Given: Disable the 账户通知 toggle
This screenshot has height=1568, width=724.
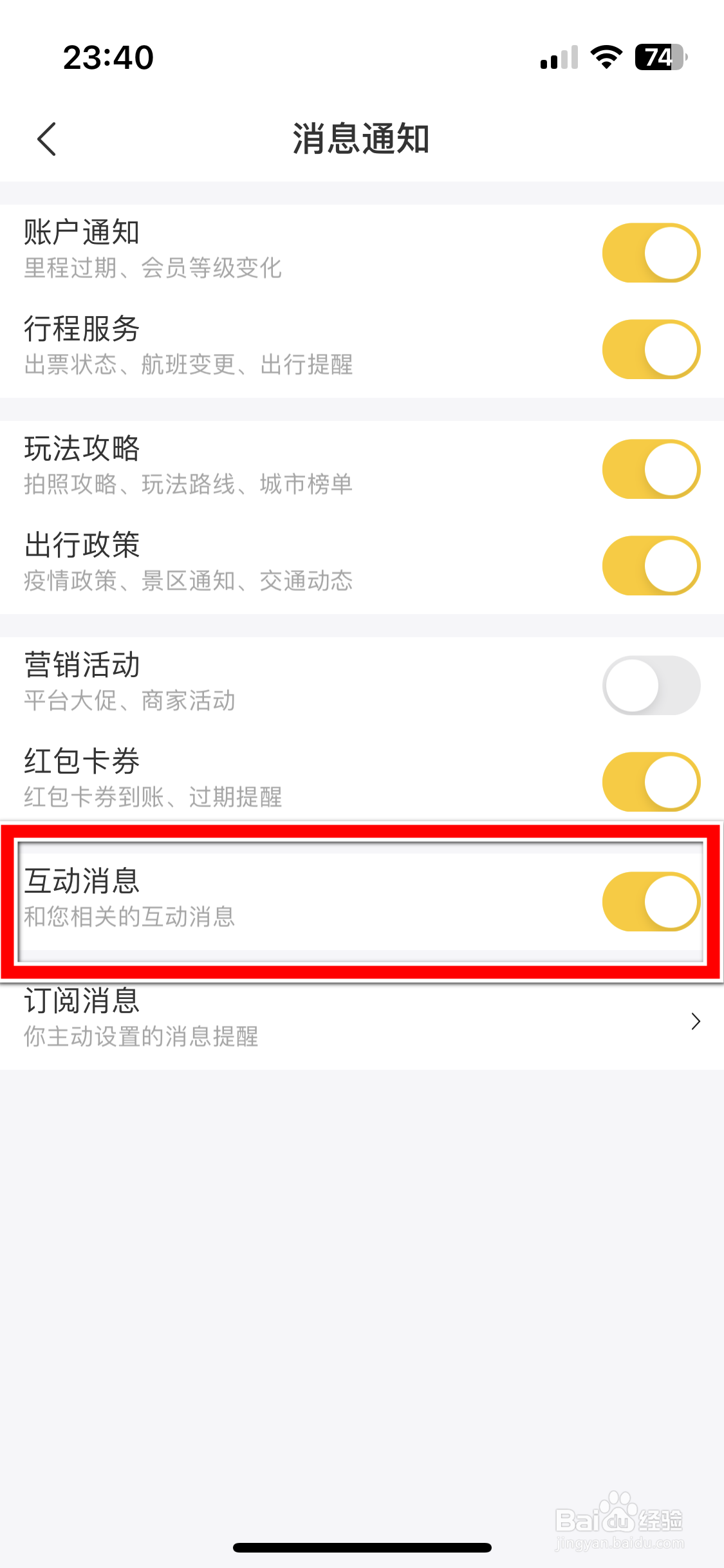Looking at the screenshot, I should coord(651,252).
